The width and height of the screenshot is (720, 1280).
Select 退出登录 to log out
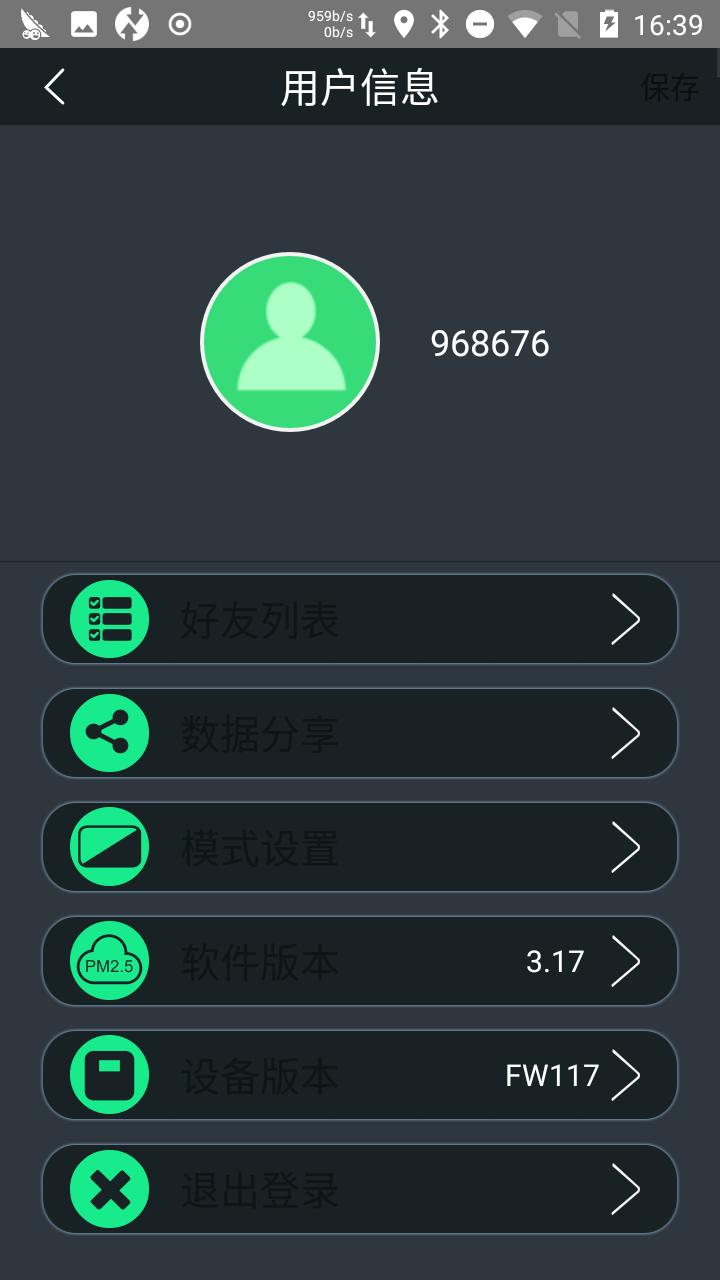(360, 1189)
